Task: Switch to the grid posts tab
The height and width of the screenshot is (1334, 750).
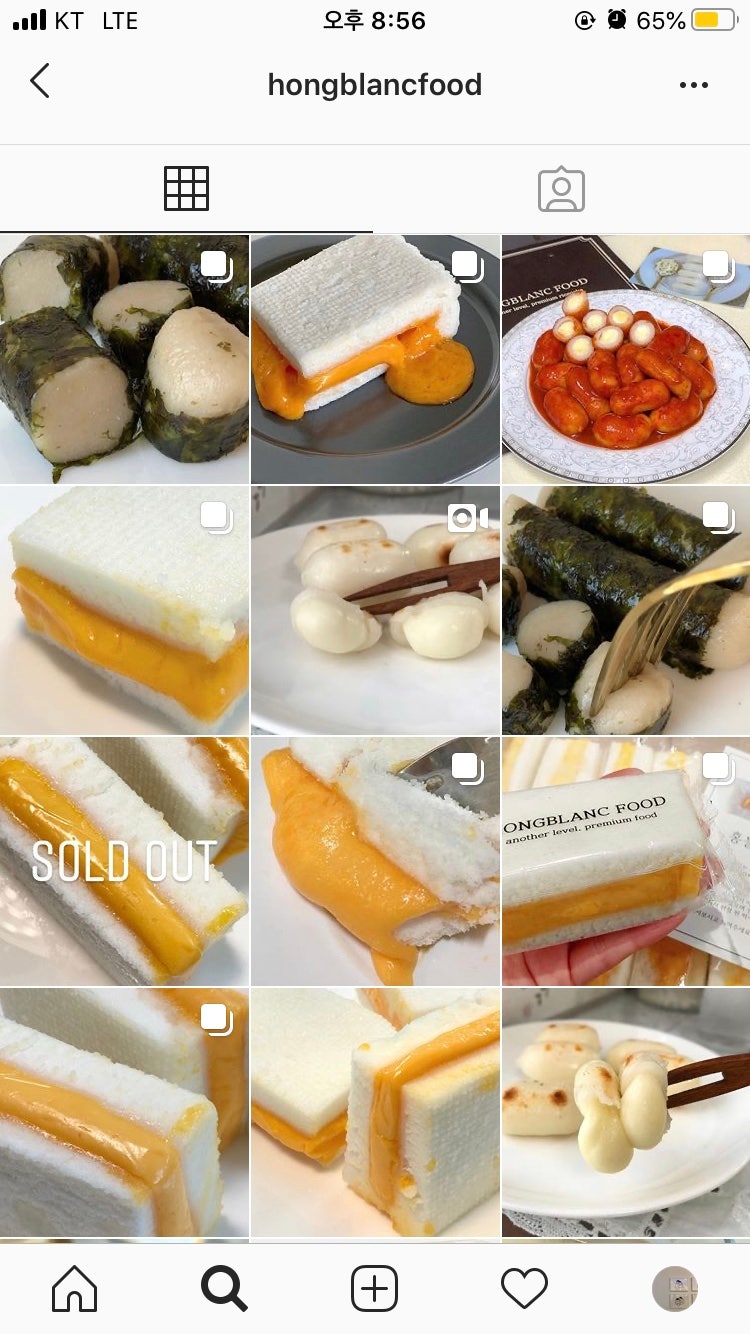Action: [186, 188]
